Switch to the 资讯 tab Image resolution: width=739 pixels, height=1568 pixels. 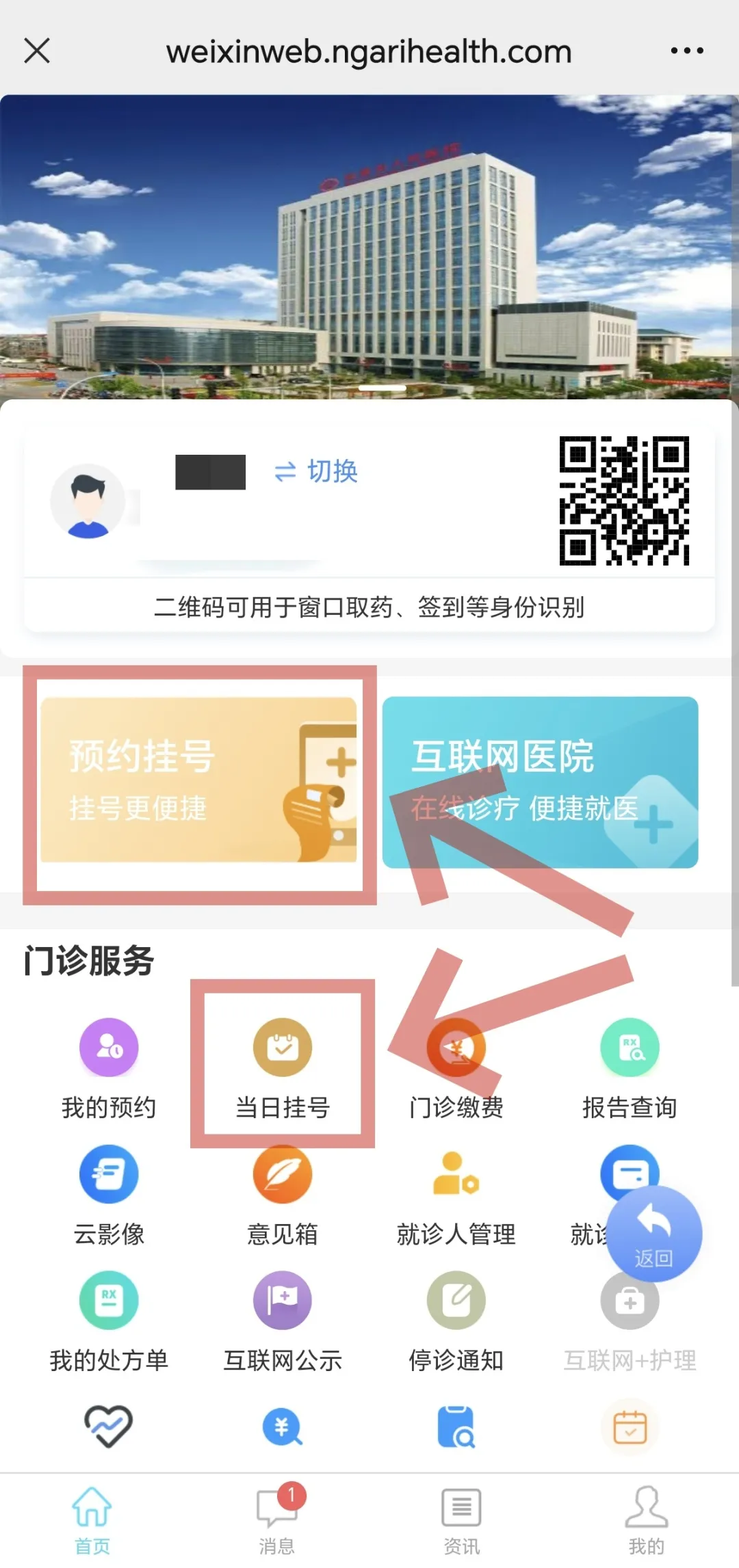tap(462, 1518)
